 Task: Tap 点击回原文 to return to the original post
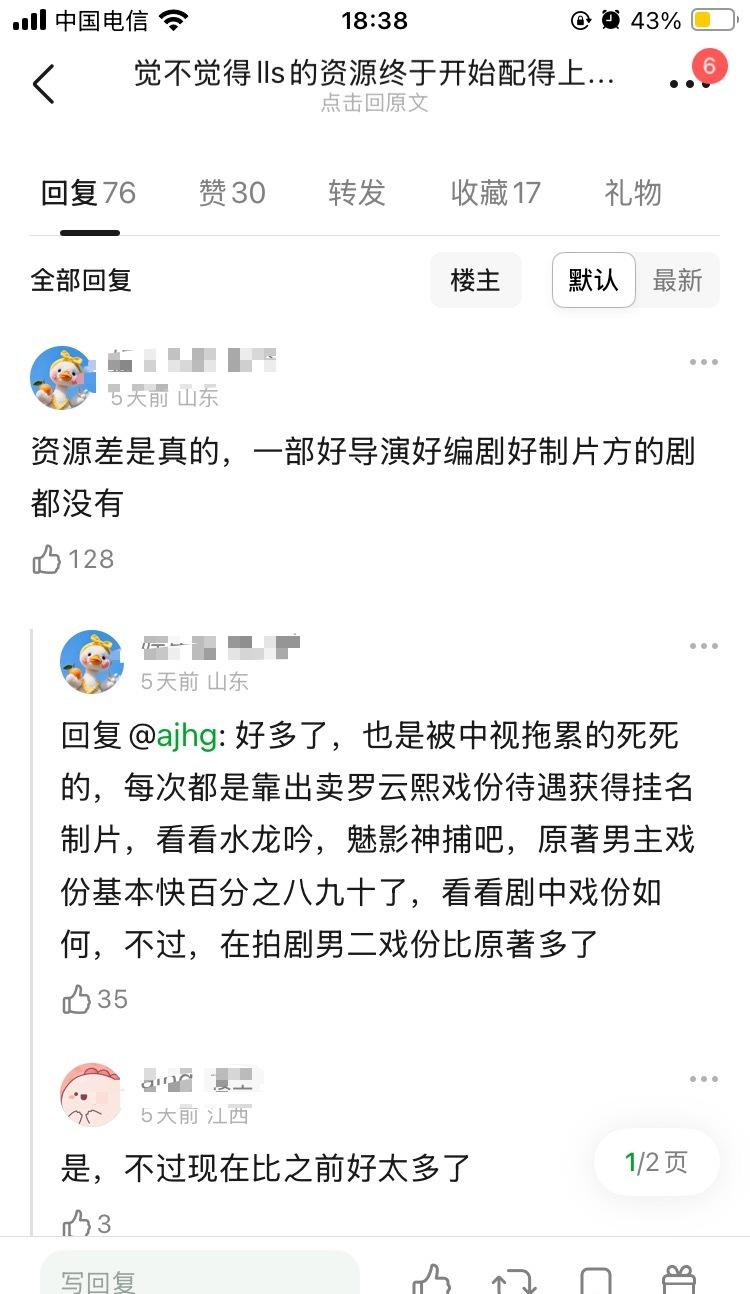point(375,102)
